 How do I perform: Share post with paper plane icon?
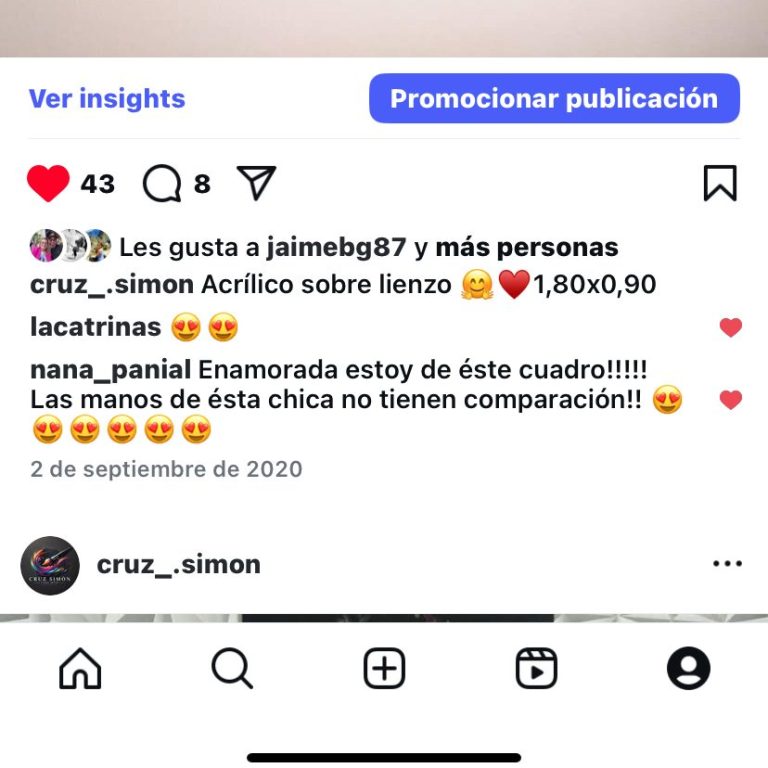click(256, 183)
